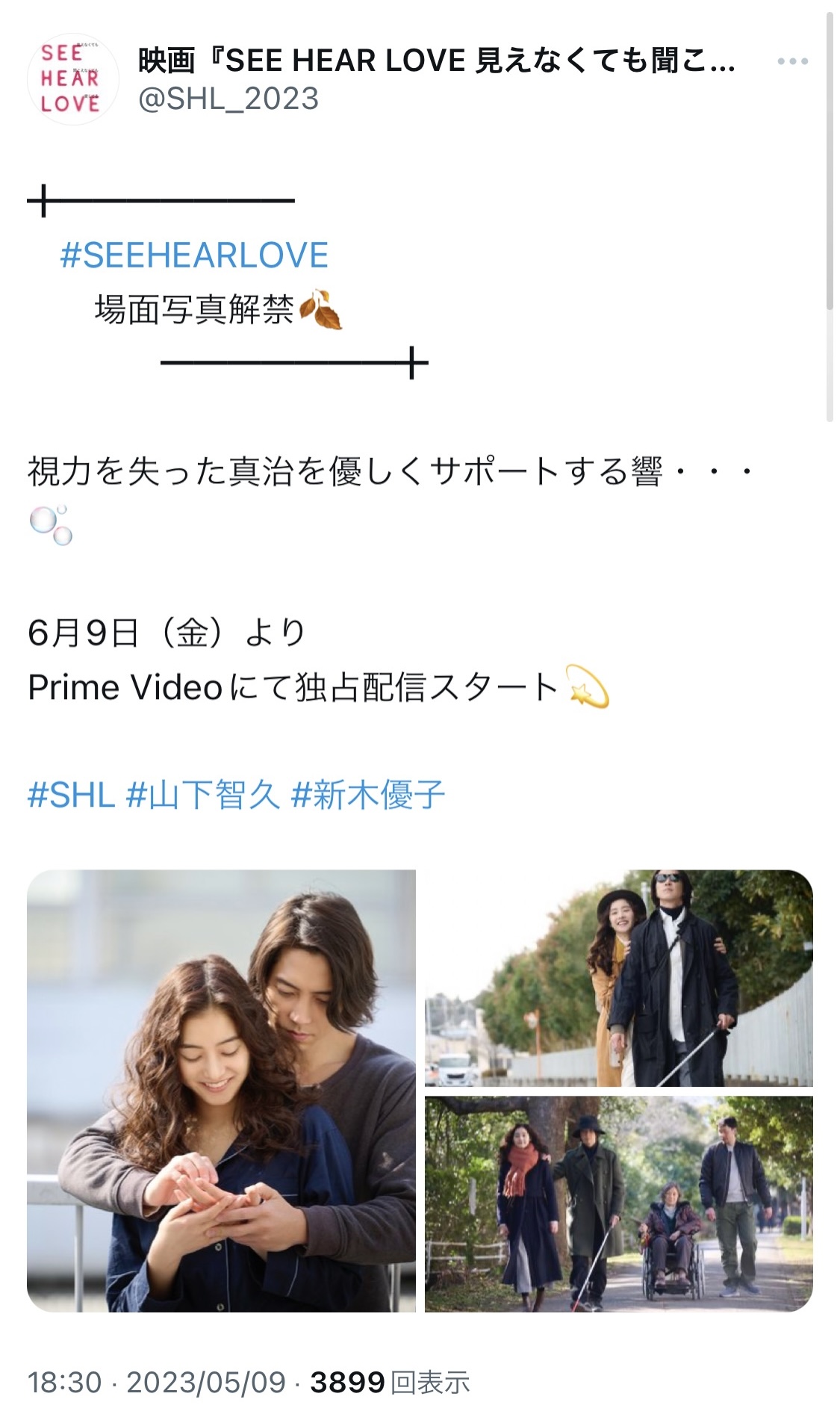The width and height of the screenshot is (840, 1420).
Task: View the photo with the wheelchair
Action: click(x=619, y=1204)
